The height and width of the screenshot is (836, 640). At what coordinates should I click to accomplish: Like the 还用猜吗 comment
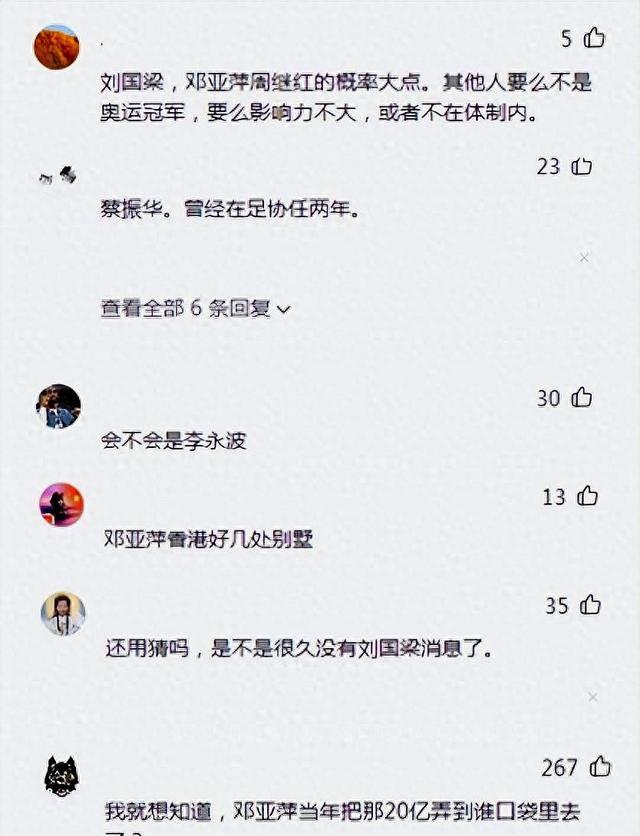[590, 605]
